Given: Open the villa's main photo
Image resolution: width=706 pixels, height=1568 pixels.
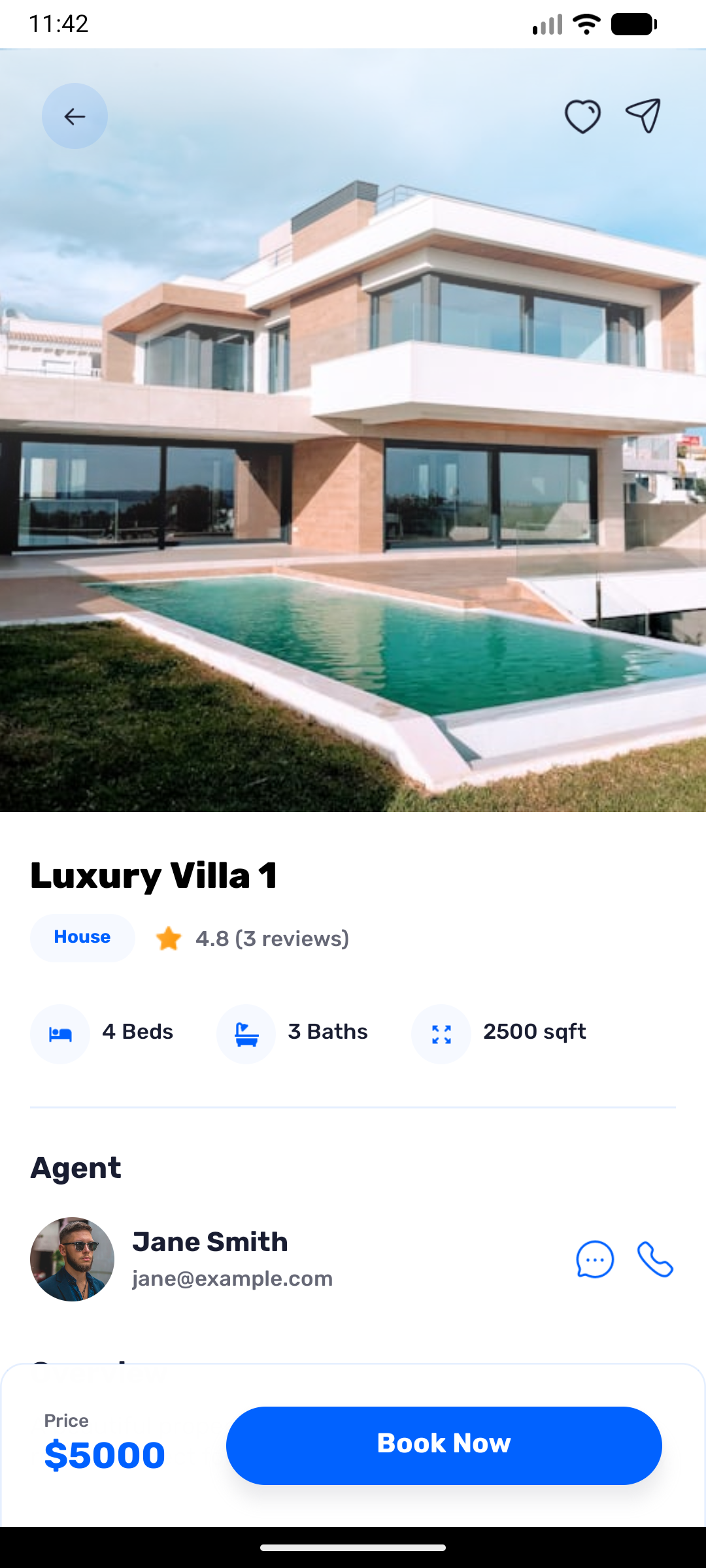Looking at the screenshot, I should point(353,431).
